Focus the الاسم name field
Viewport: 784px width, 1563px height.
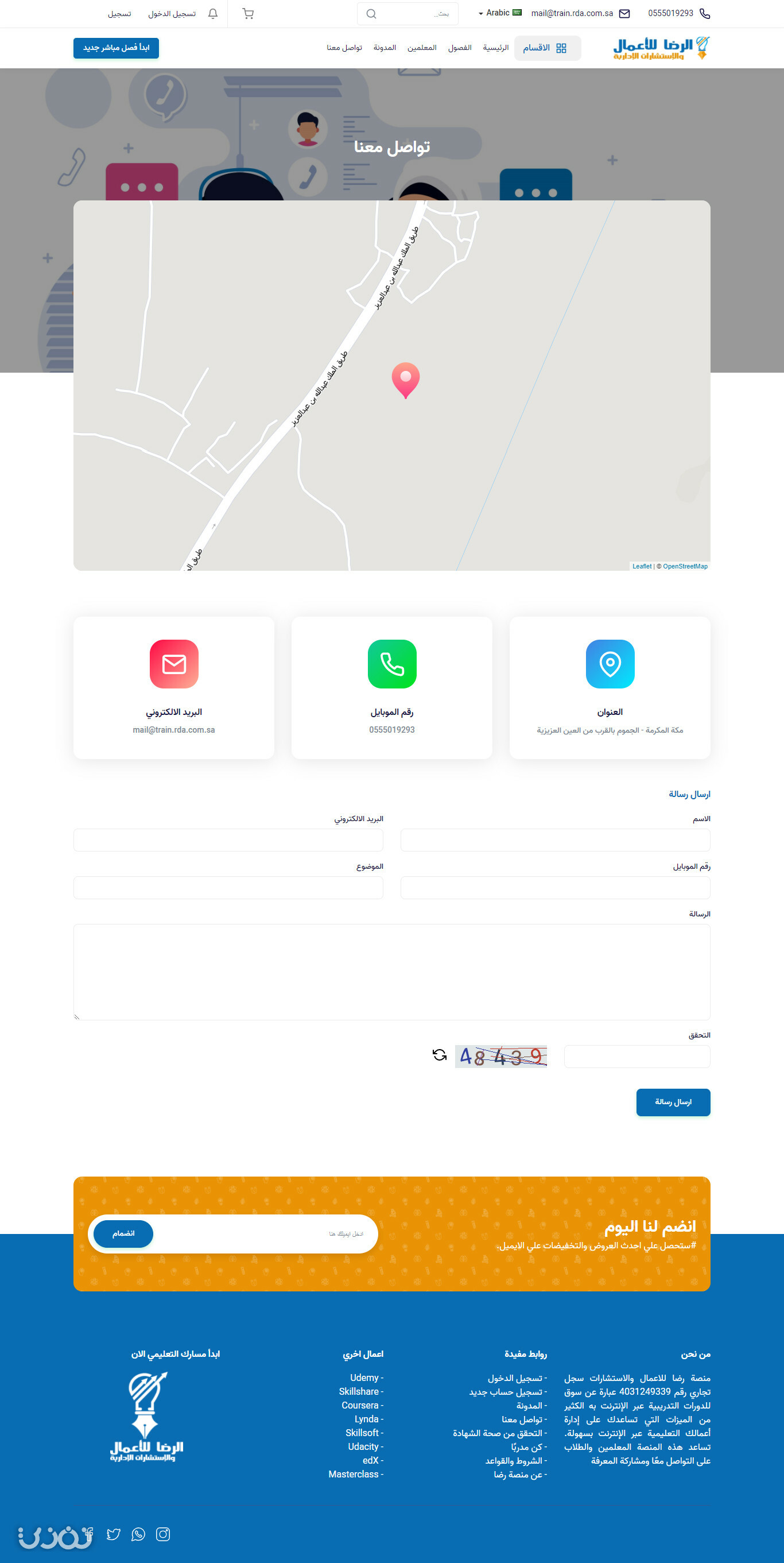click(555, 839)
